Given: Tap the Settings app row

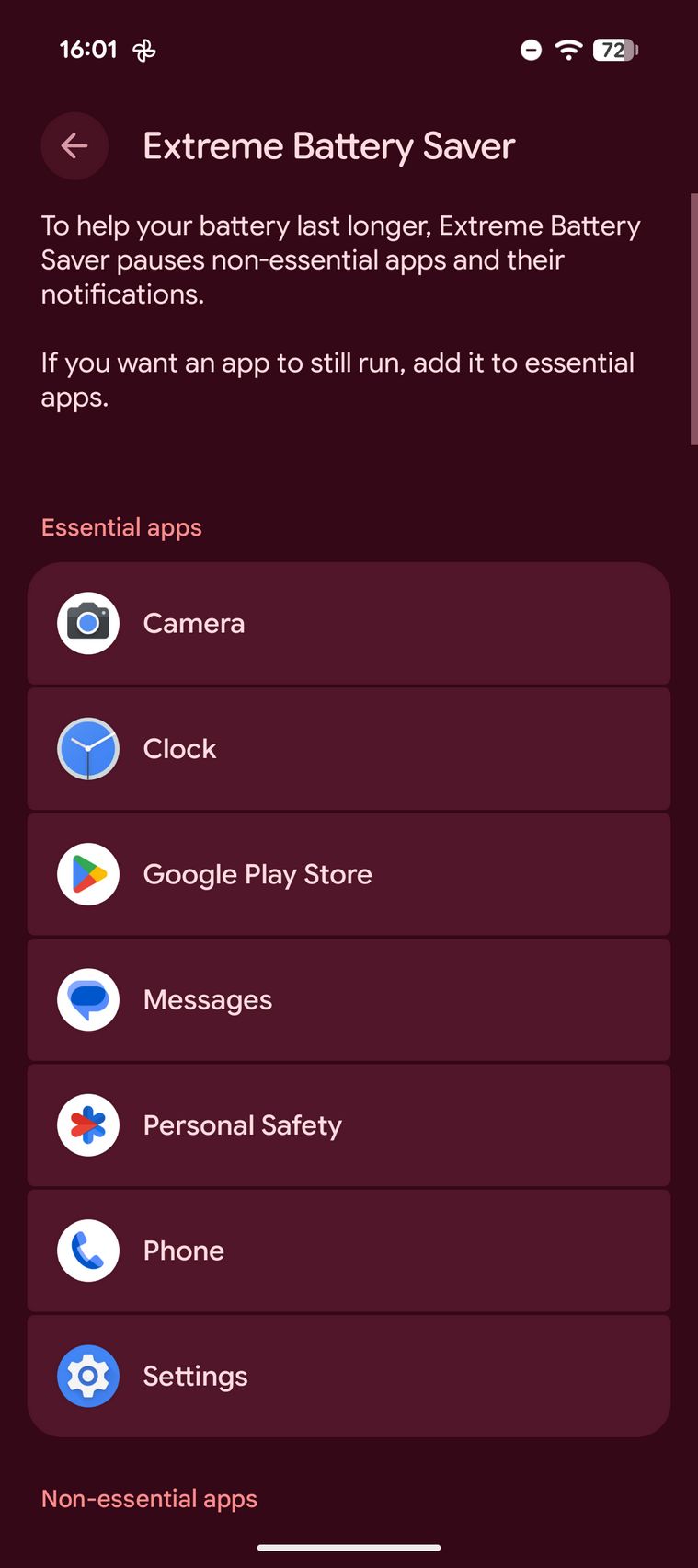Looking at the screenshot, I should coord(349,1376).
